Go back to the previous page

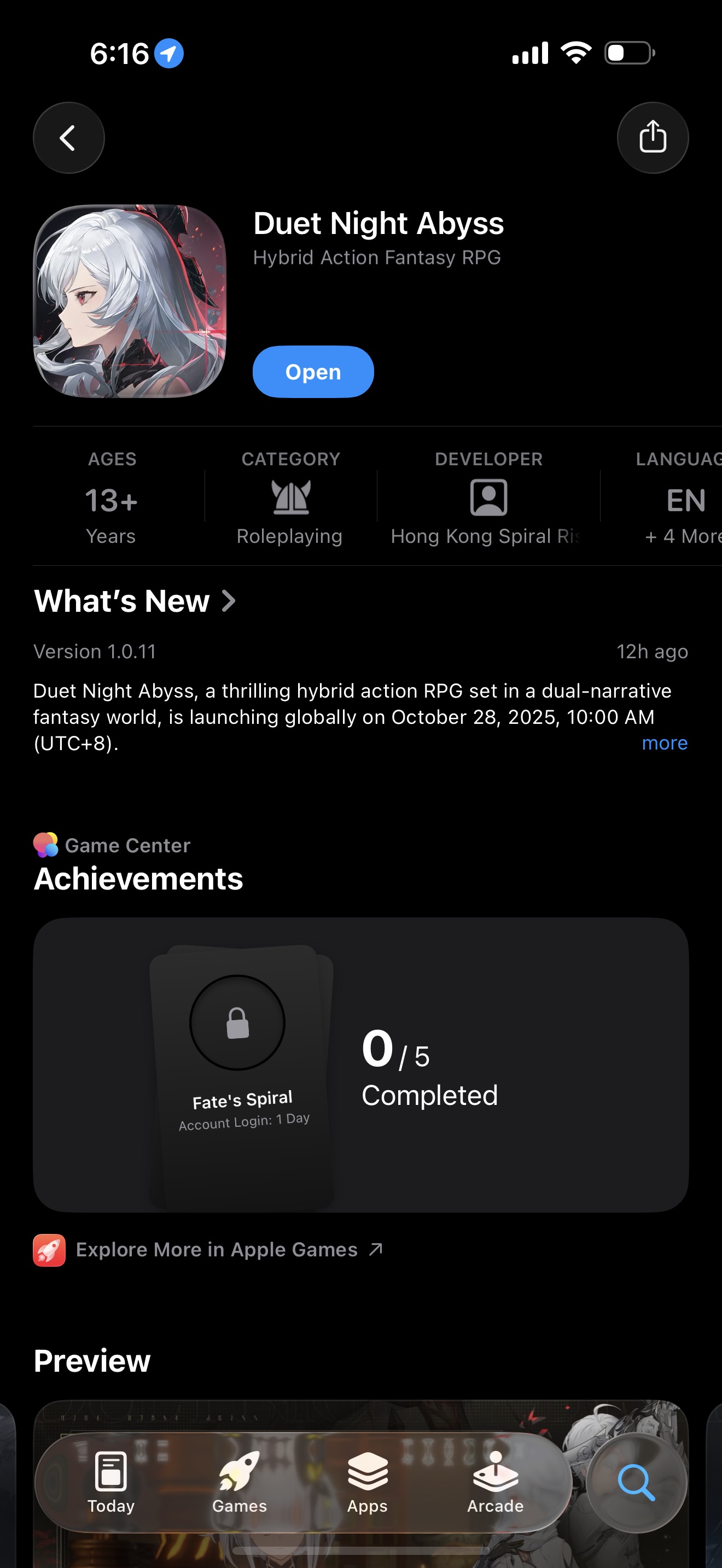click(68, 138)
